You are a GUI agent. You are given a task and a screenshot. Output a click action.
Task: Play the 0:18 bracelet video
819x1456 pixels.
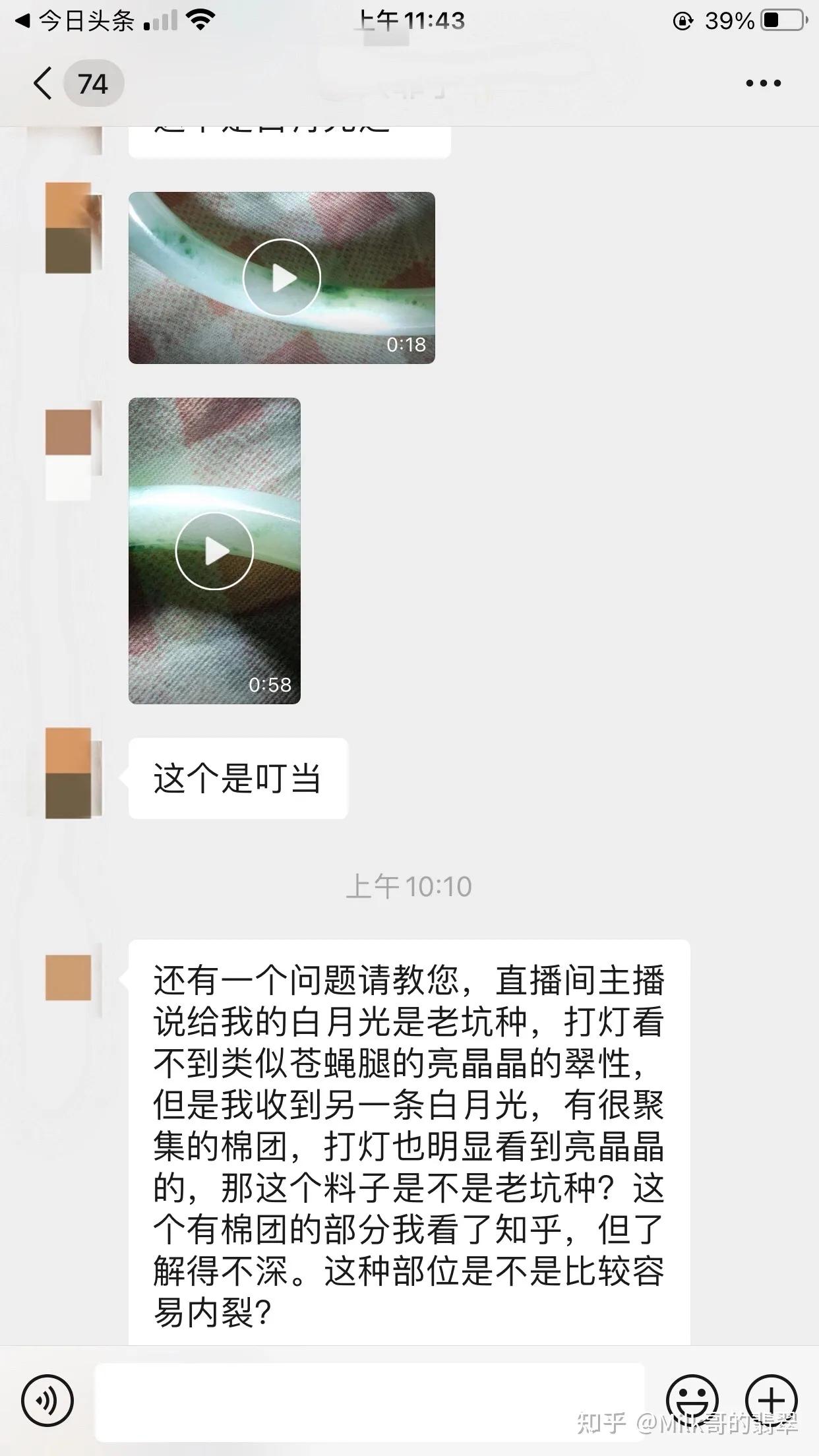click(282, 277)
